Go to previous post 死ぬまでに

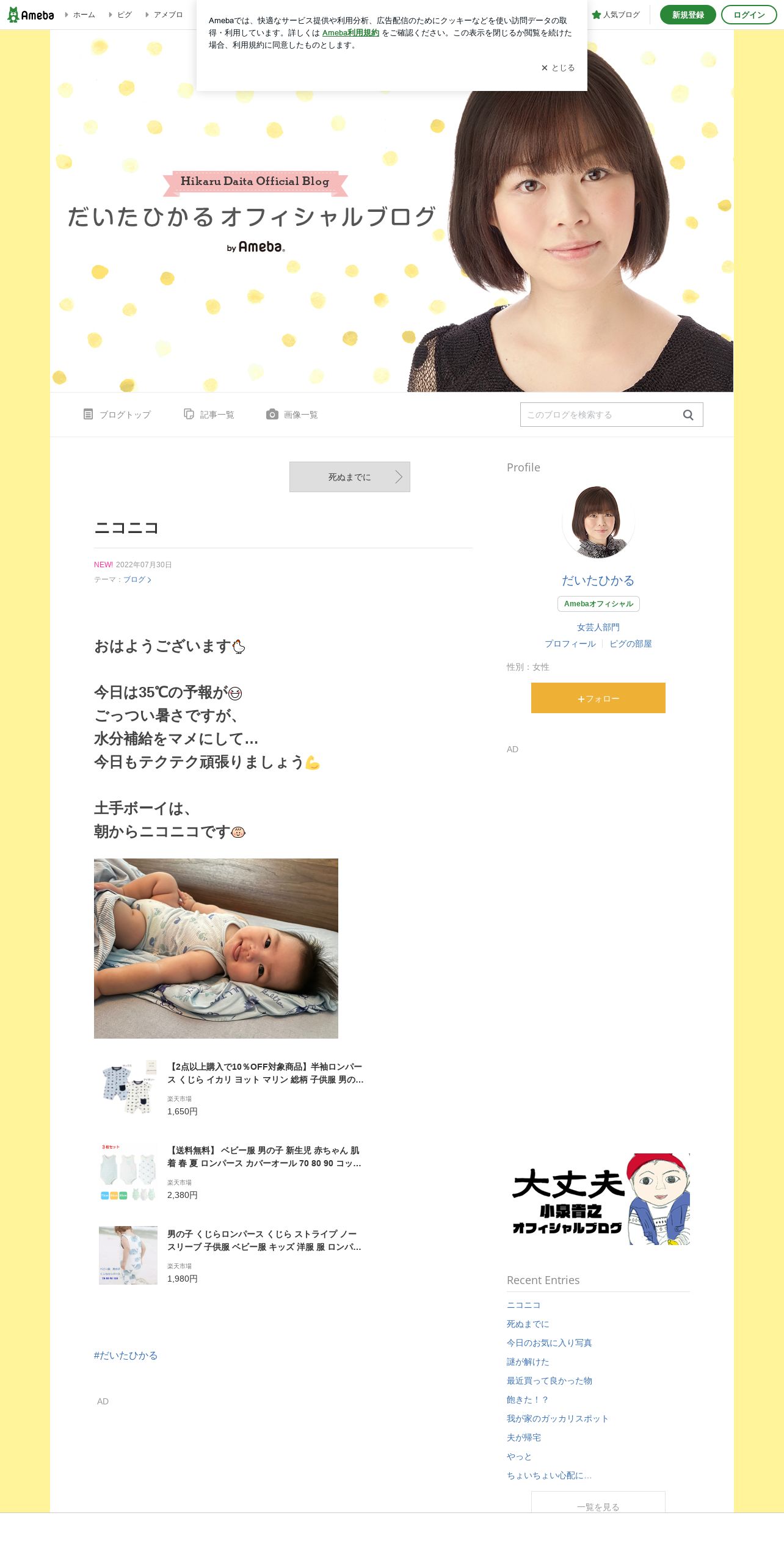click(349, 477)
